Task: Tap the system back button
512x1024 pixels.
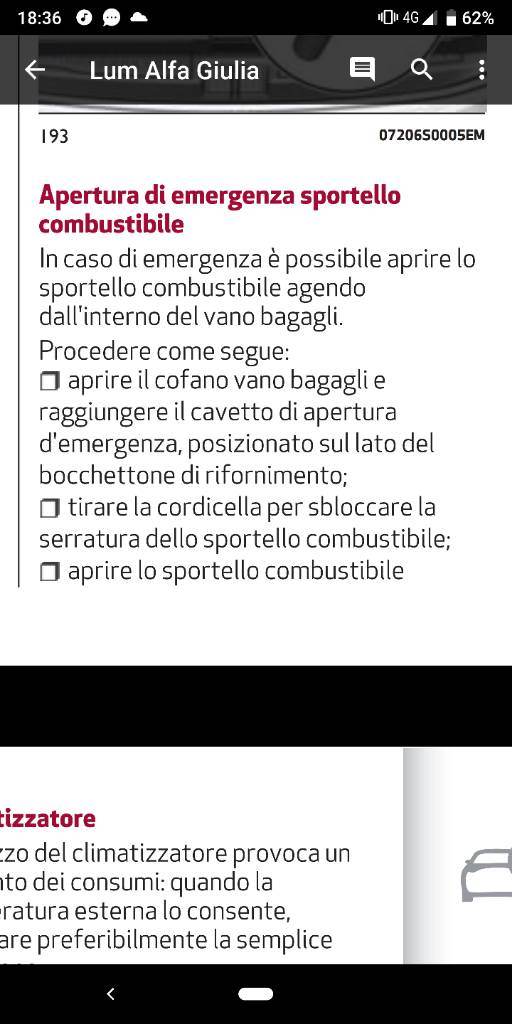Action: pyautogui.click(x=111, y=993)
